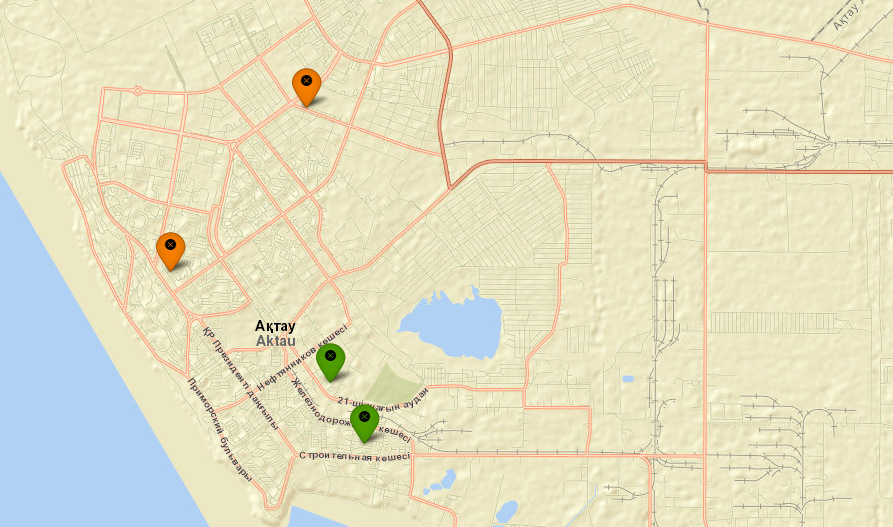Select the orange marker nearest the coastline
Viewport: 893px width, 527px height.
tap(170, 248)
